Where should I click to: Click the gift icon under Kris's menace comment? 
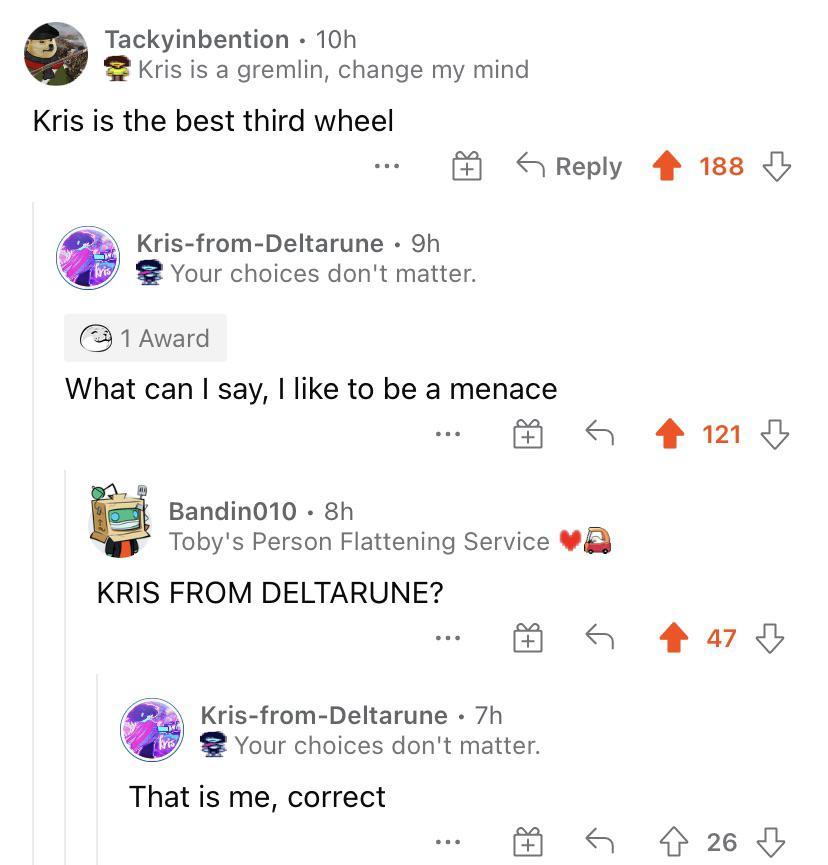[x=528, y=433]
